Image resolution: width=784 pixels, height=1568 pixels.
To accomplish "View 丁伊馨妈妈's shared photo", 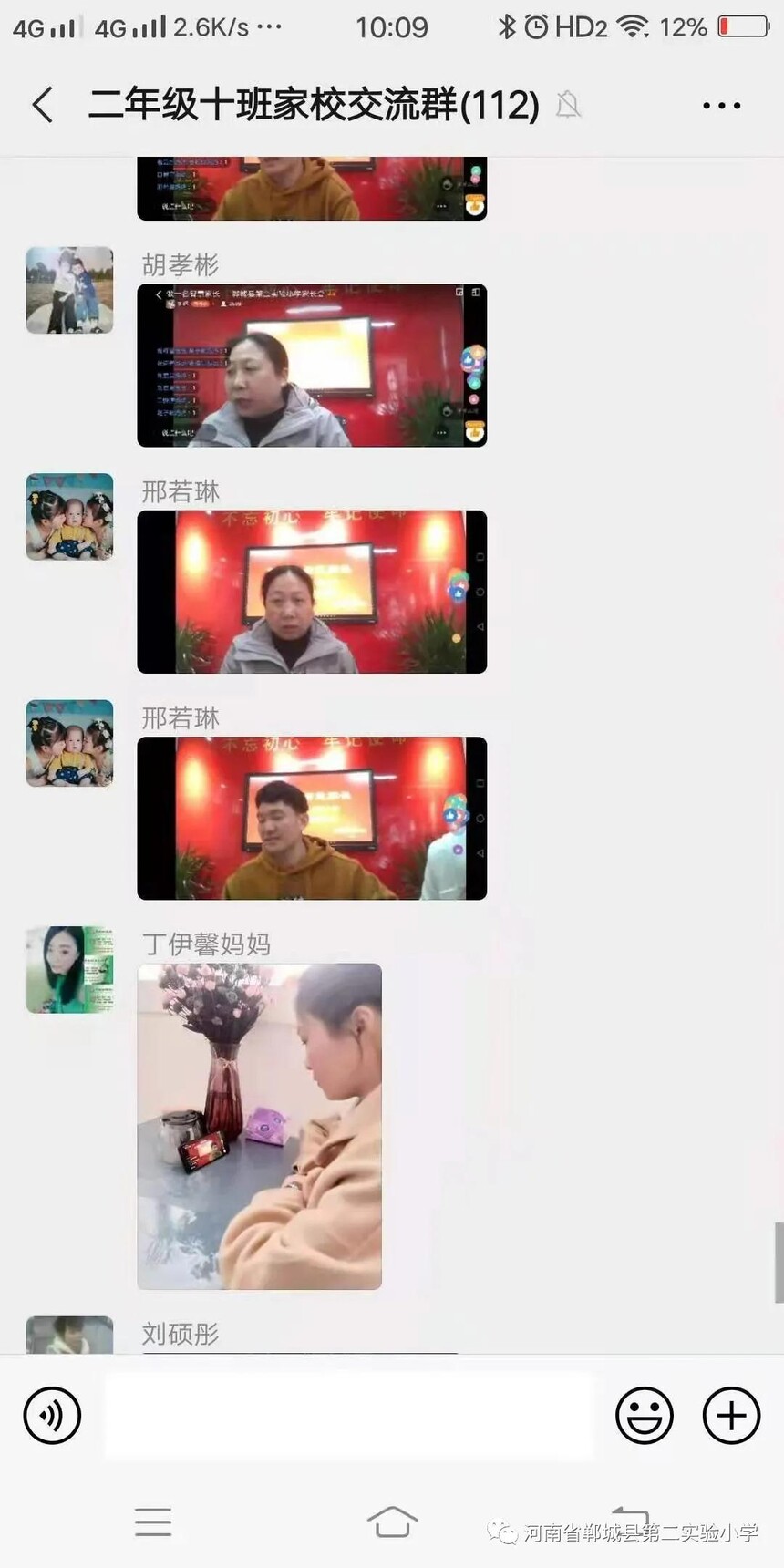I will point(260,1126).
